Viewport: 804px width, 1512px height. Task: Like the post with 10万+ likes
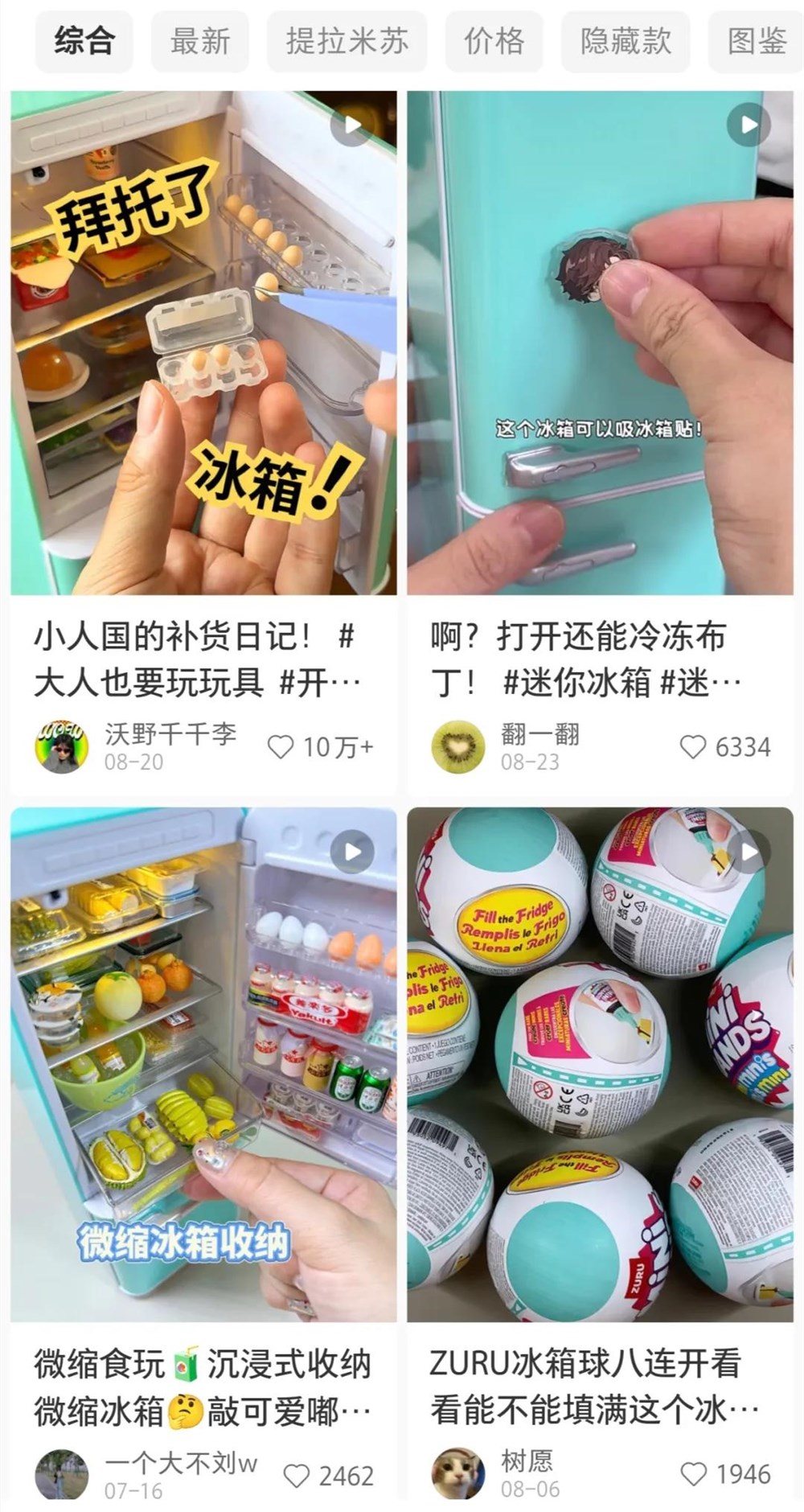[281, 746]
